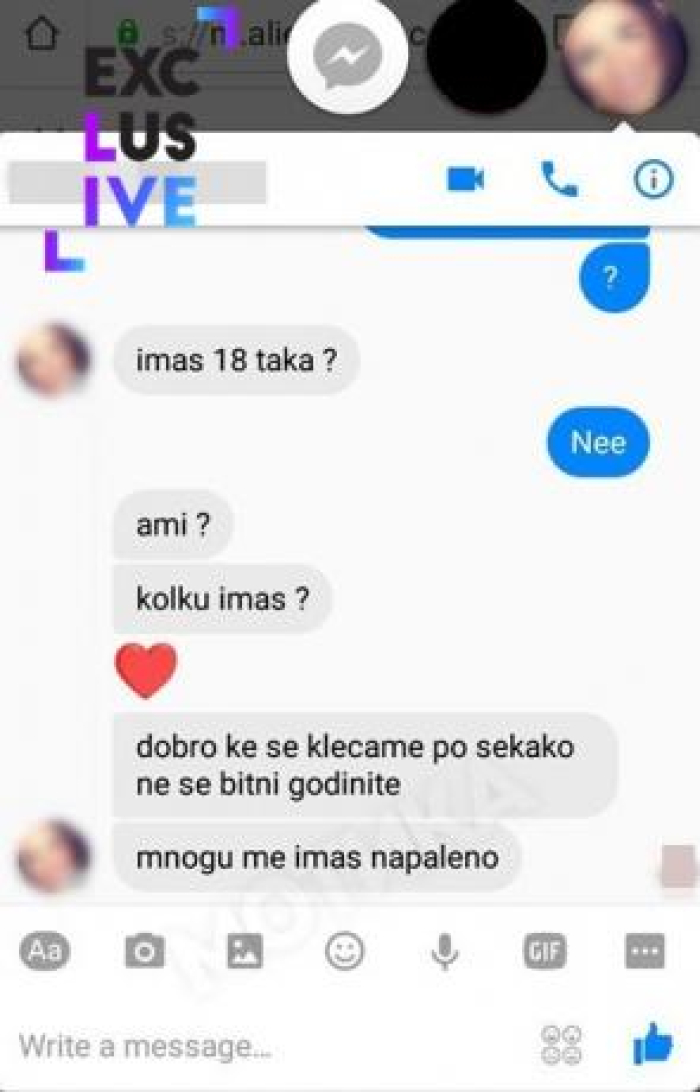Open the photo gallery picker

coord(244,951)
